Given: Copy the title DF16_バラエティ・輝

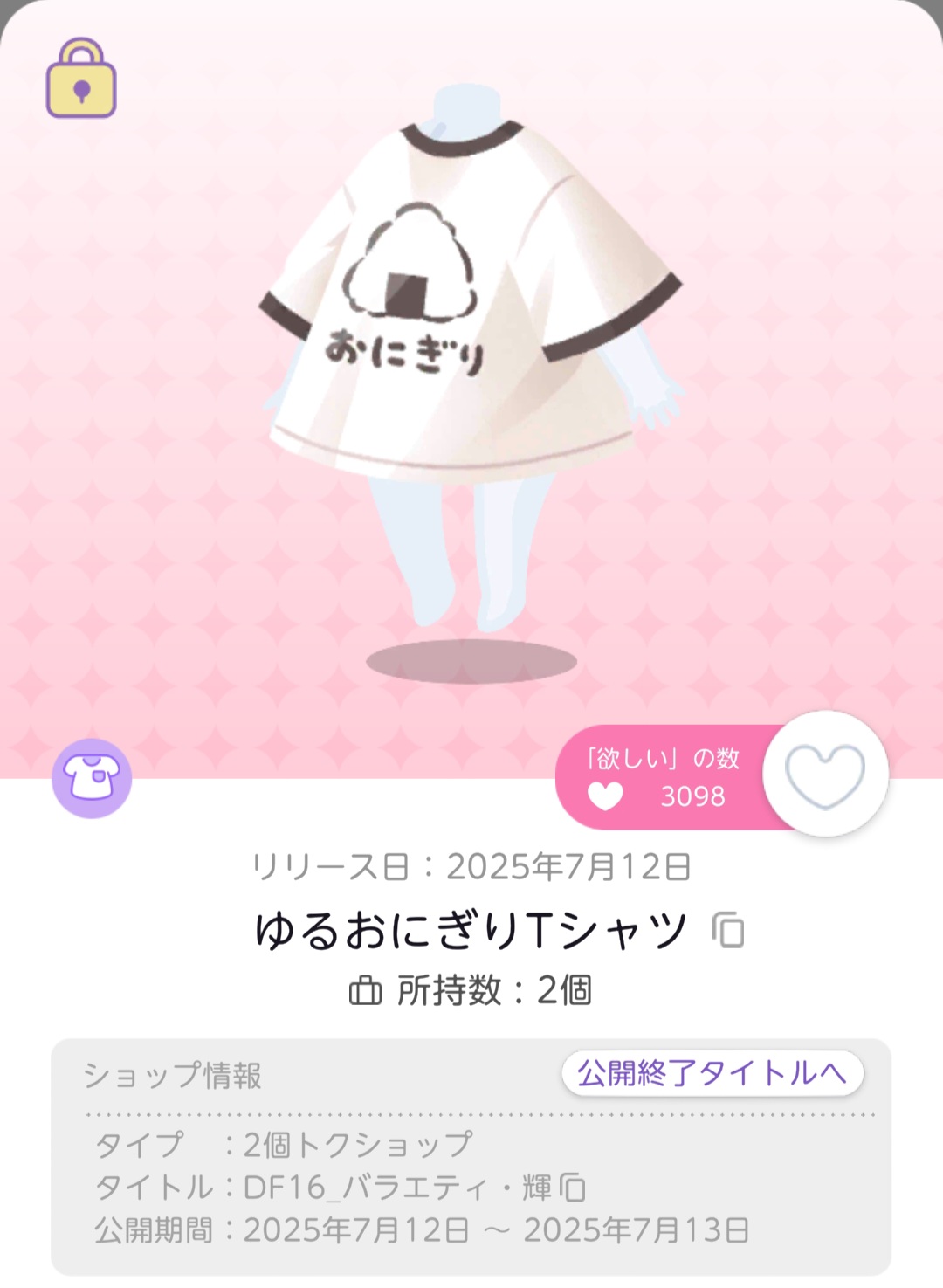Looking at the screenshot, I should 573,1188.
